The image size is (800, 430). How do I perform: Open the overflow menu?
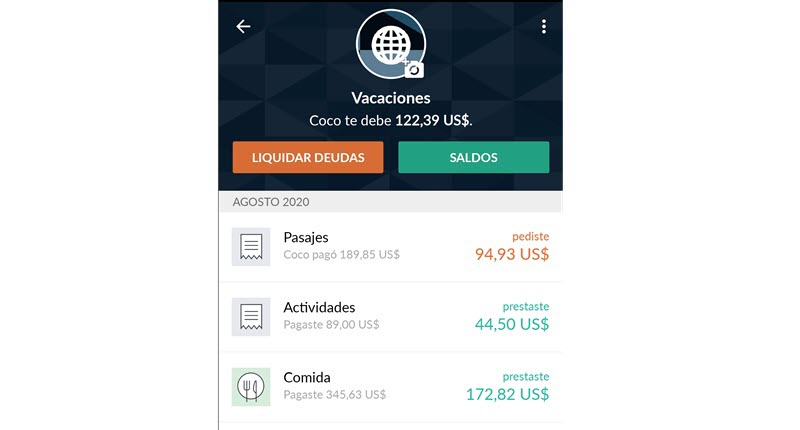point(544,27)
